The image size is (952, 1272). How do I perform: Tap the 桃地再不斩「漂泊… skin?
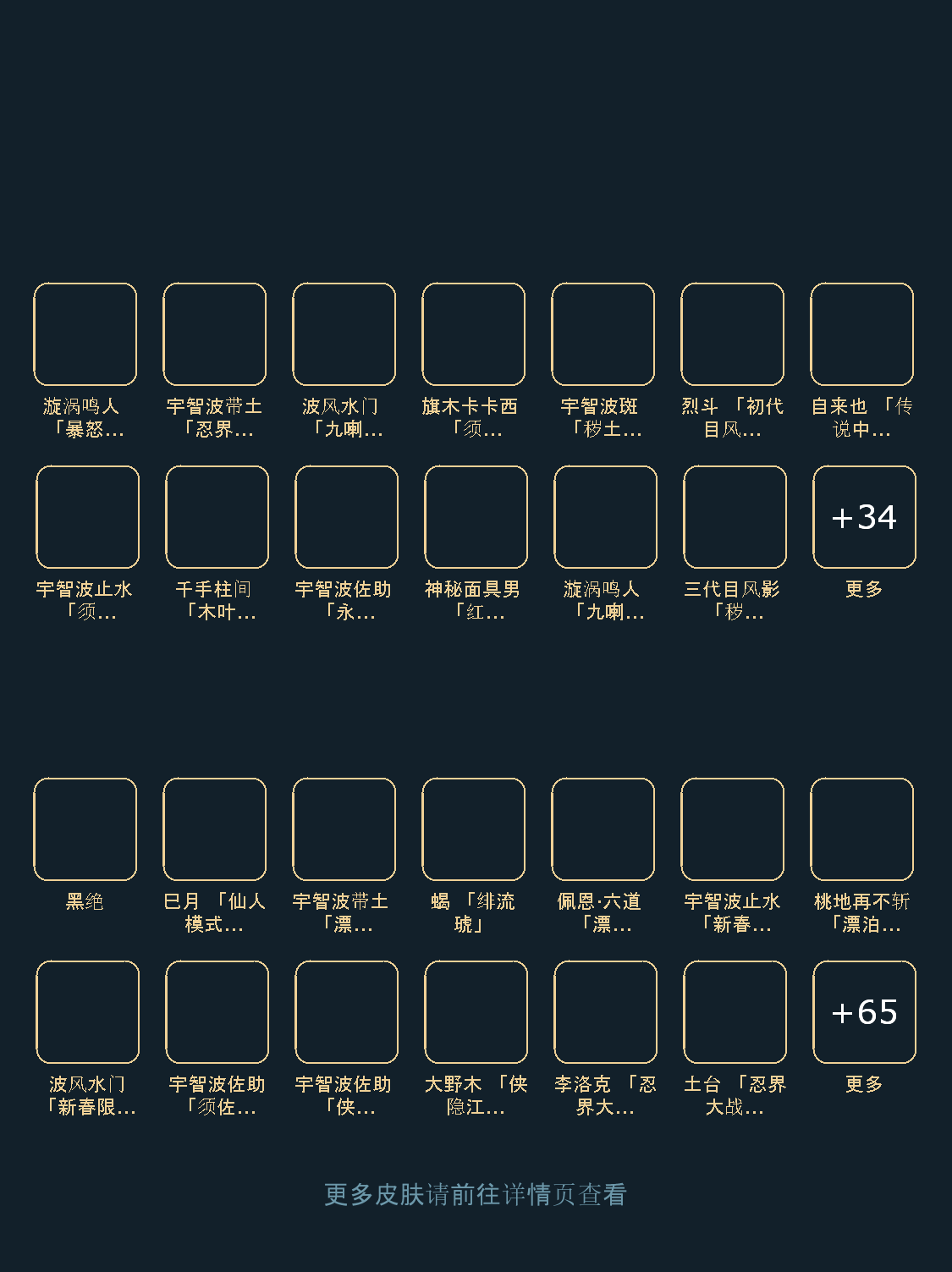coord(861,829)
